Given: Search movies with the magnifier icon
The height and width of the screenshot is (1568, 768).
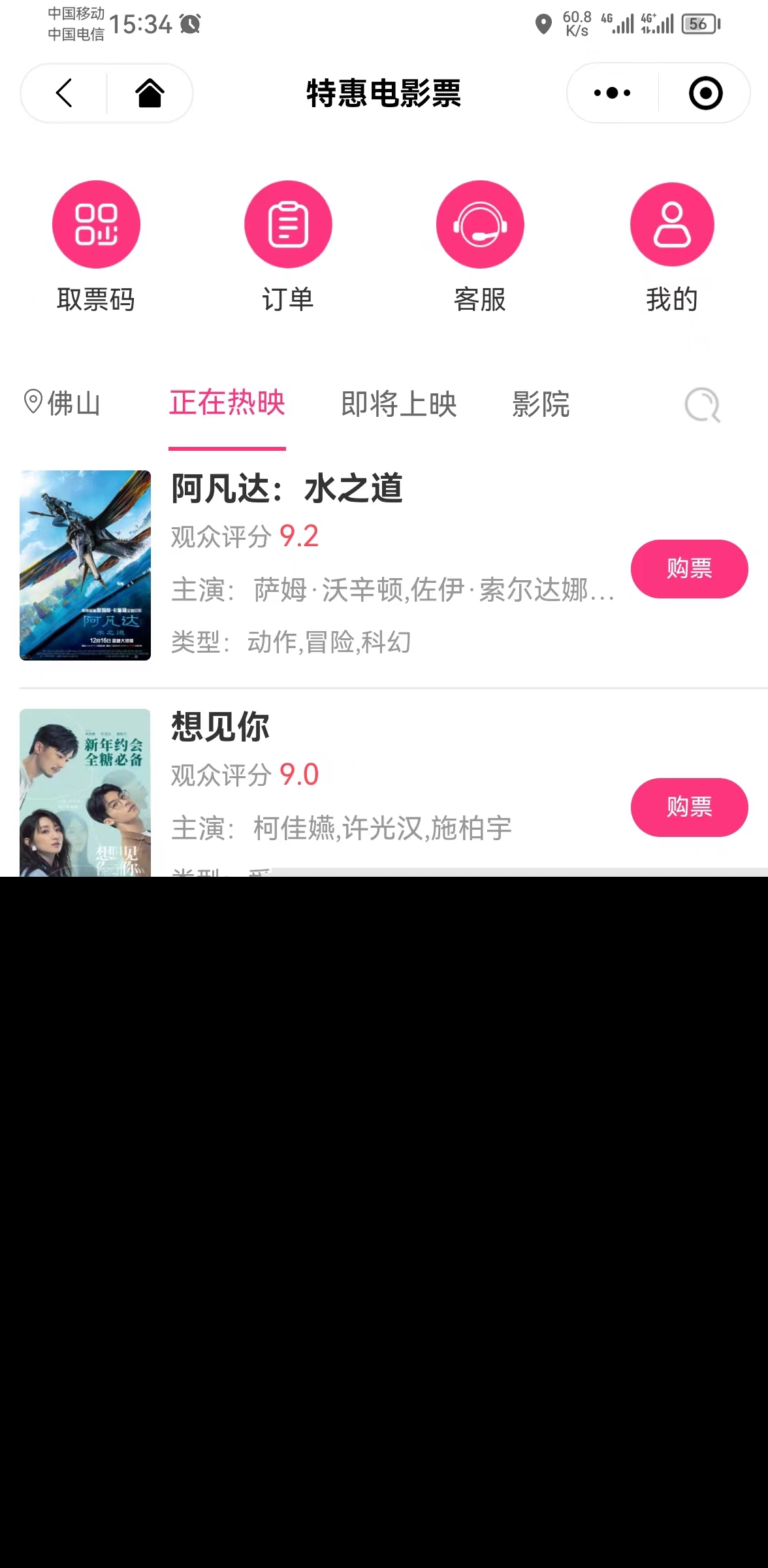Looking at the screenshot, I should click(702, 405).
